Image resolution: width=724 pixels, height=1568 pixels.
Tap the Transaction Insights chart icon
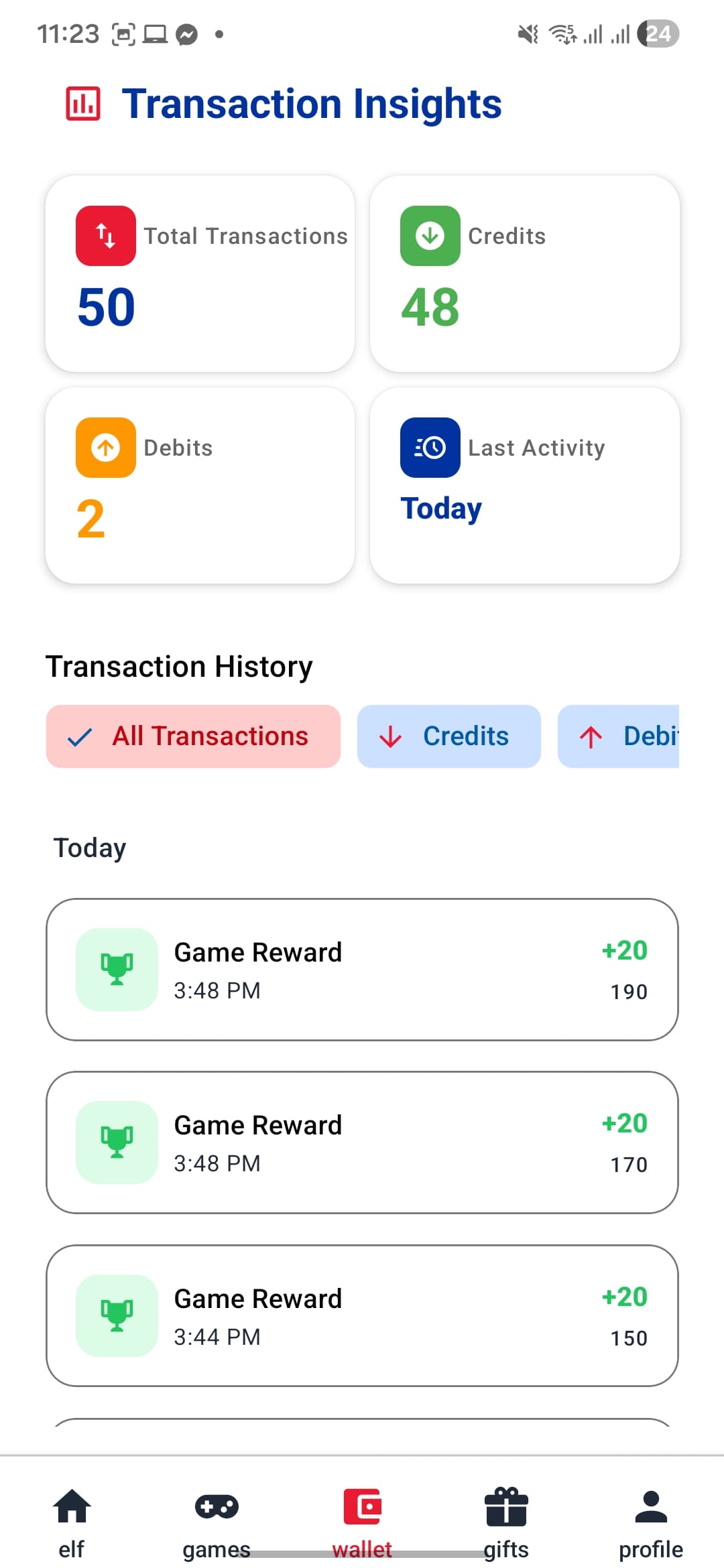click(82, 103)
